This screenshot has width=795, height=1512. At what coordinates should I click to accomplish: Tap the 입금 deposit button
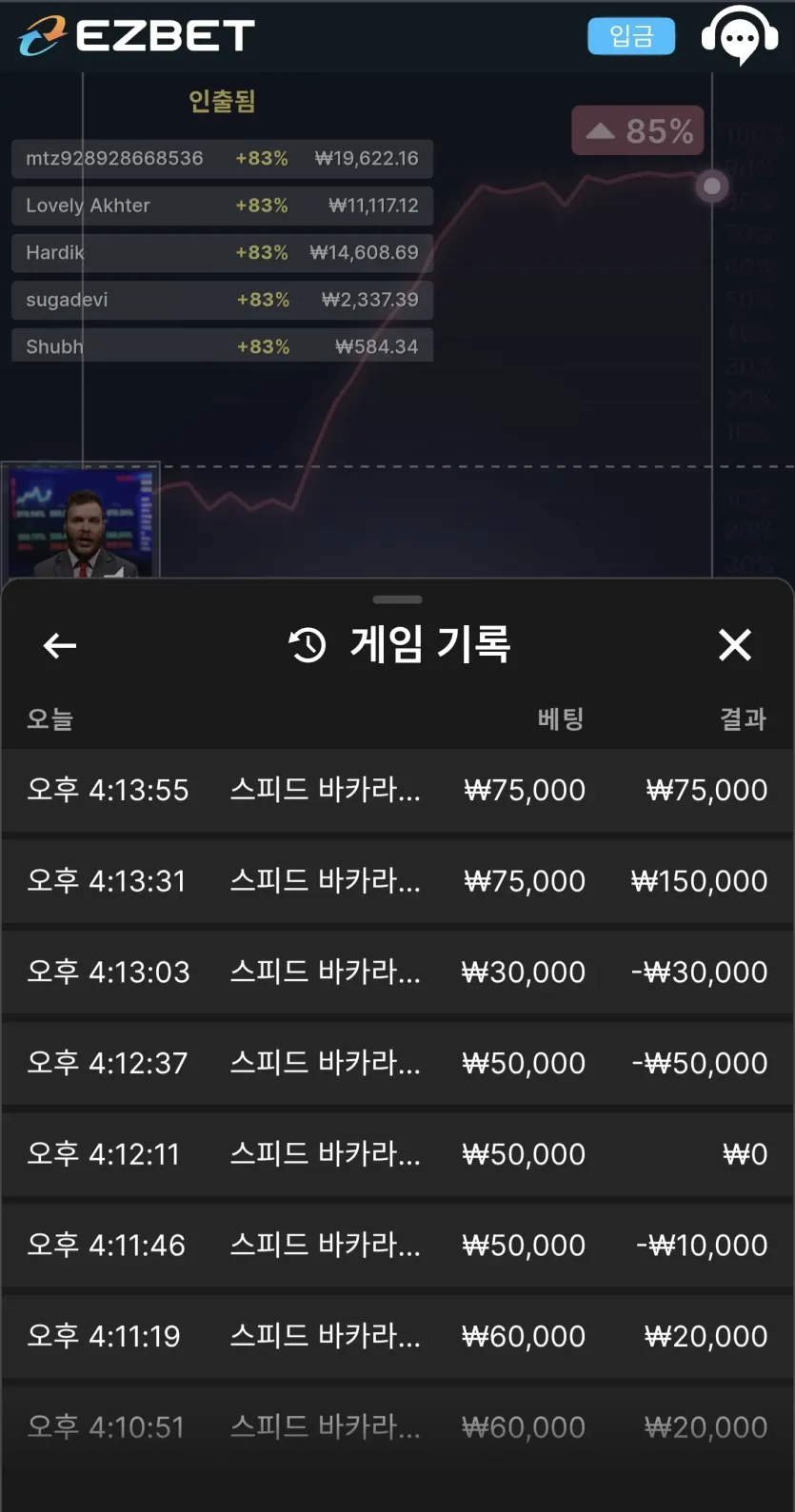click(631, 36)
